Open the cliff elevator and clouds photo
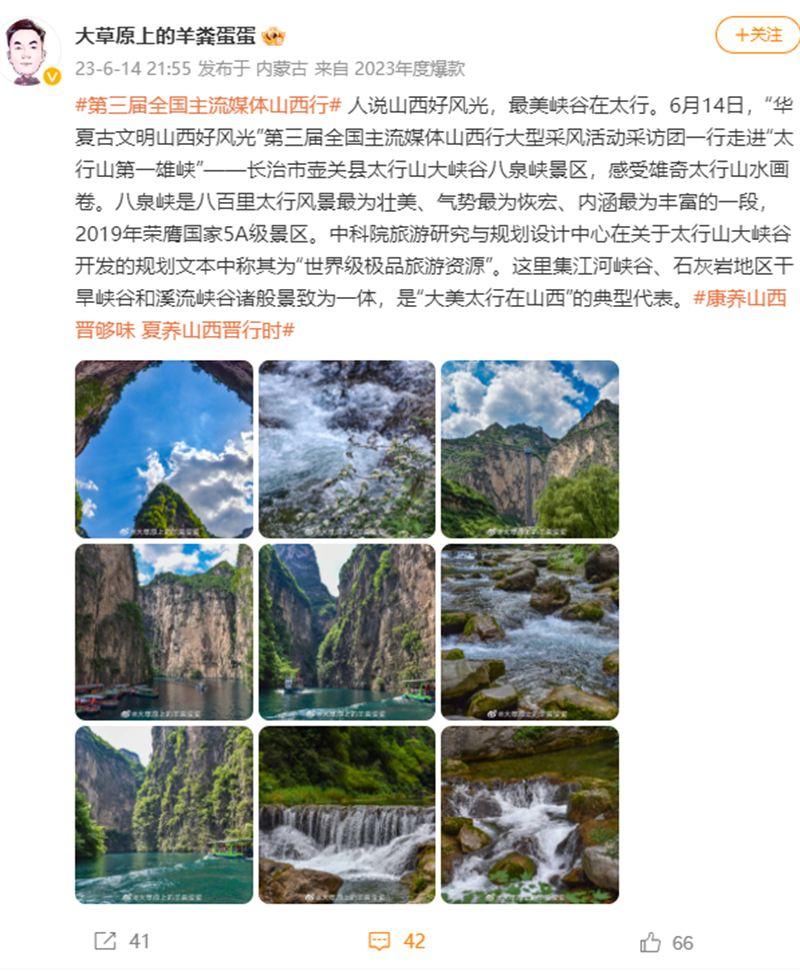Screen dimensions: 800x971 click(x=530, y=449)
